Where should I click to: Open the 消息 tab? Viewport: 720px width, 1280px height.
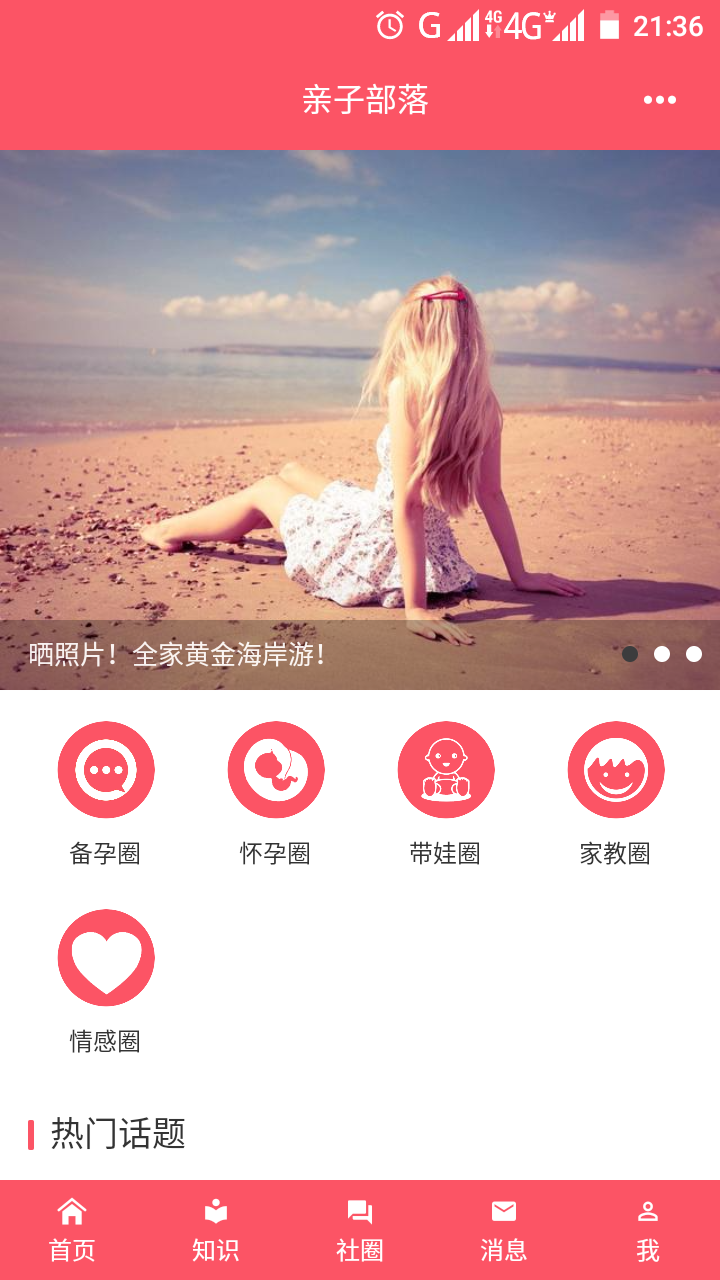504,1230
